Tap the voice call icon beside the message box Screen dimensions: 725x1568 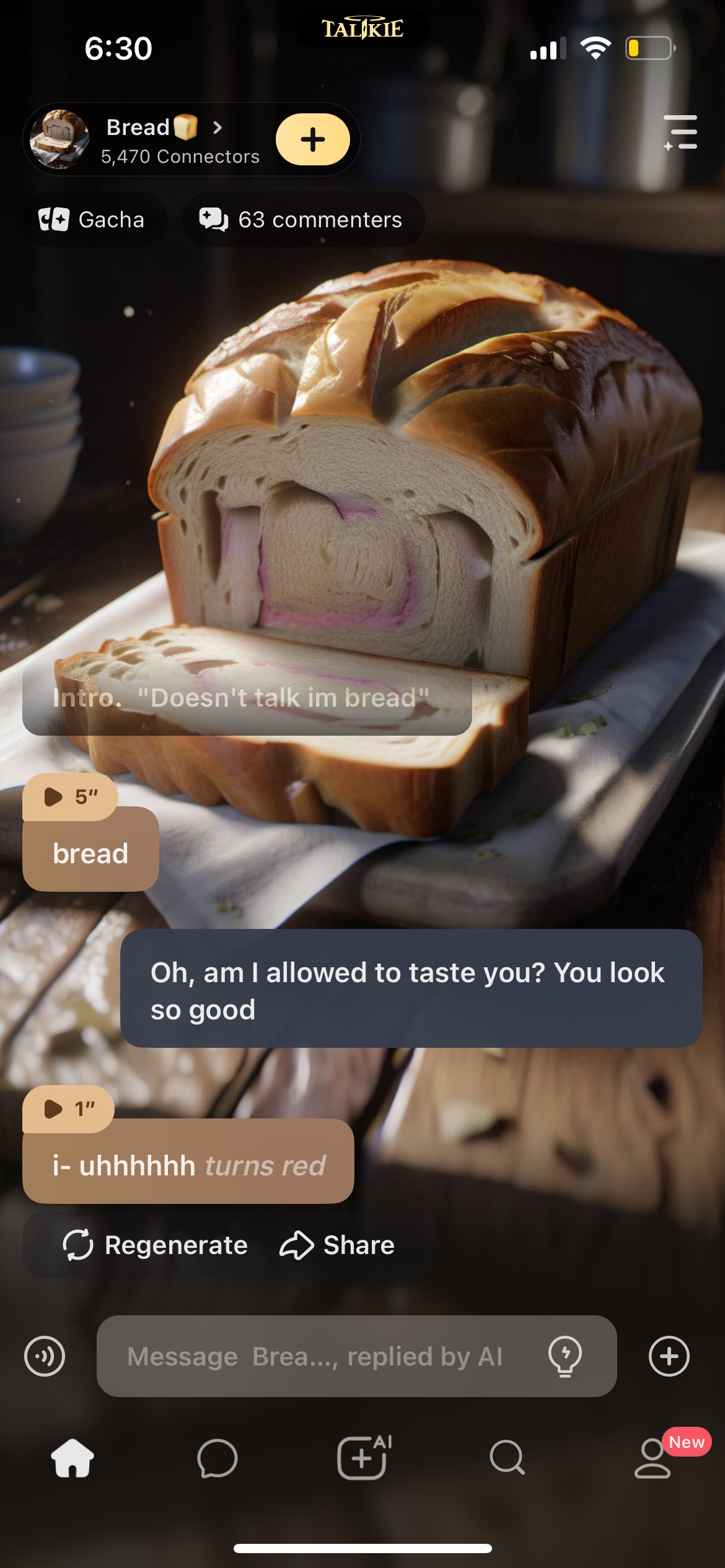coord(45,1356)
